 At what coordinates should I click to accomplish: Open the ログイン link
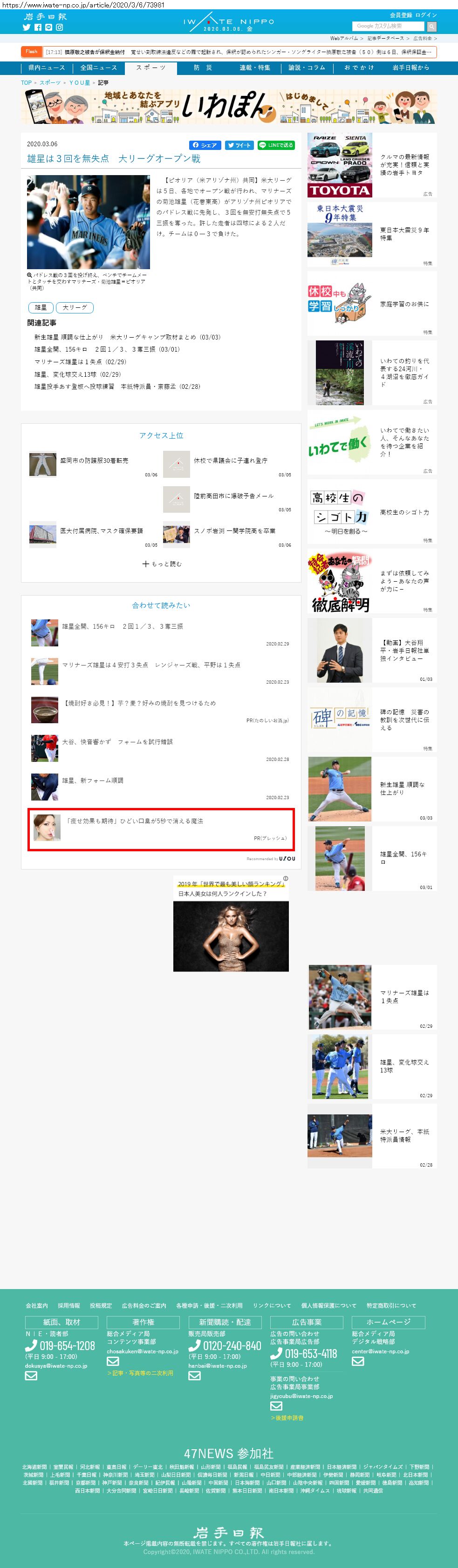pyautogui.click(x=426, y=14)
